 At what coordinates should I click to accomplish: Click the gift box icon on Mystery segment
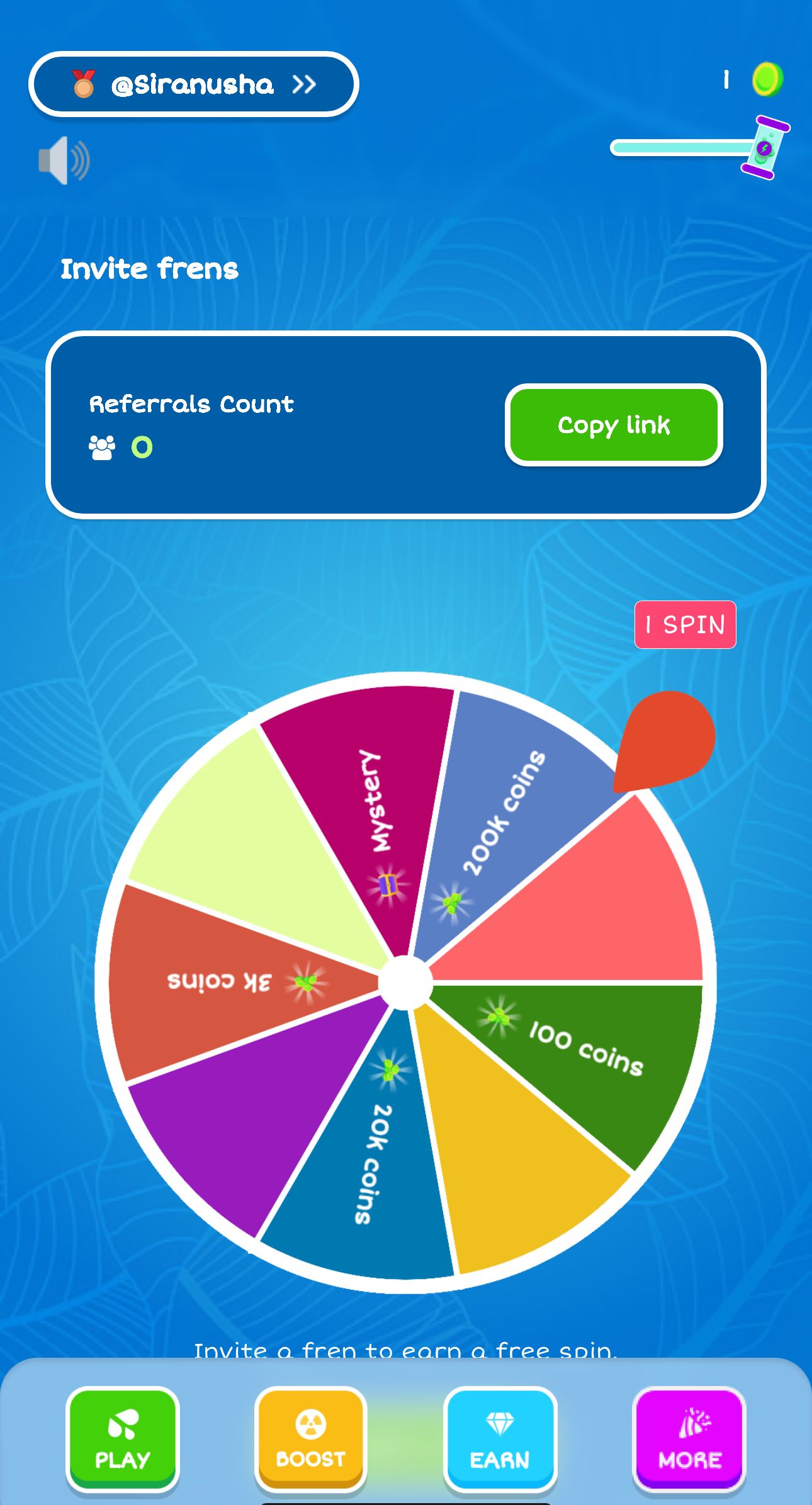386,885
